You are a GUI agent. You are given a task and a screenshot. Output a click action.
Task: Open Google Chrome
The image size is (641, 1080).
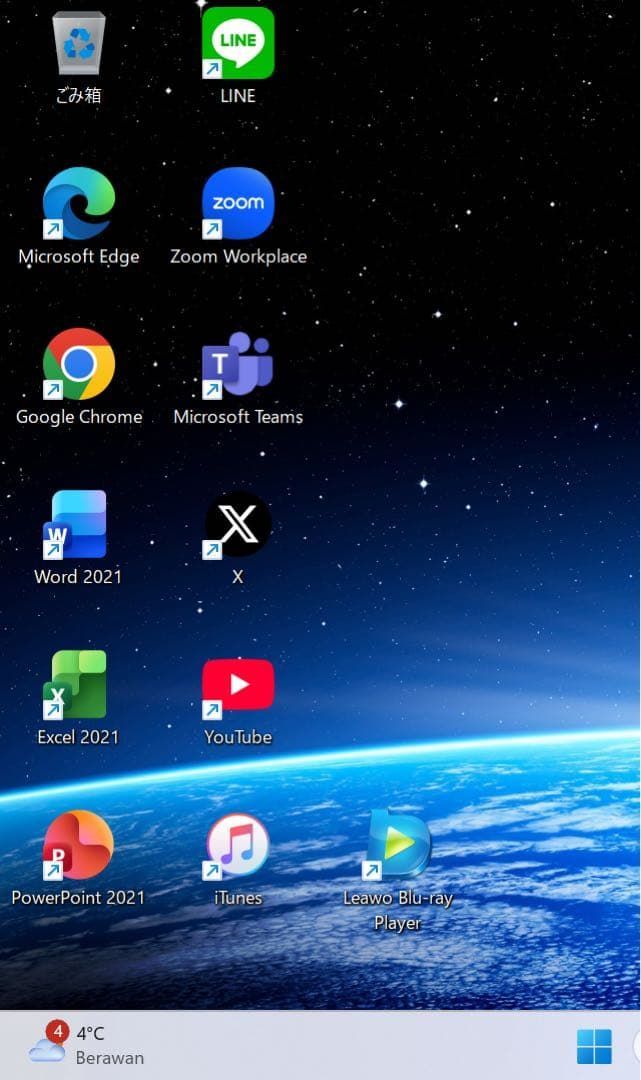point(79,364)
